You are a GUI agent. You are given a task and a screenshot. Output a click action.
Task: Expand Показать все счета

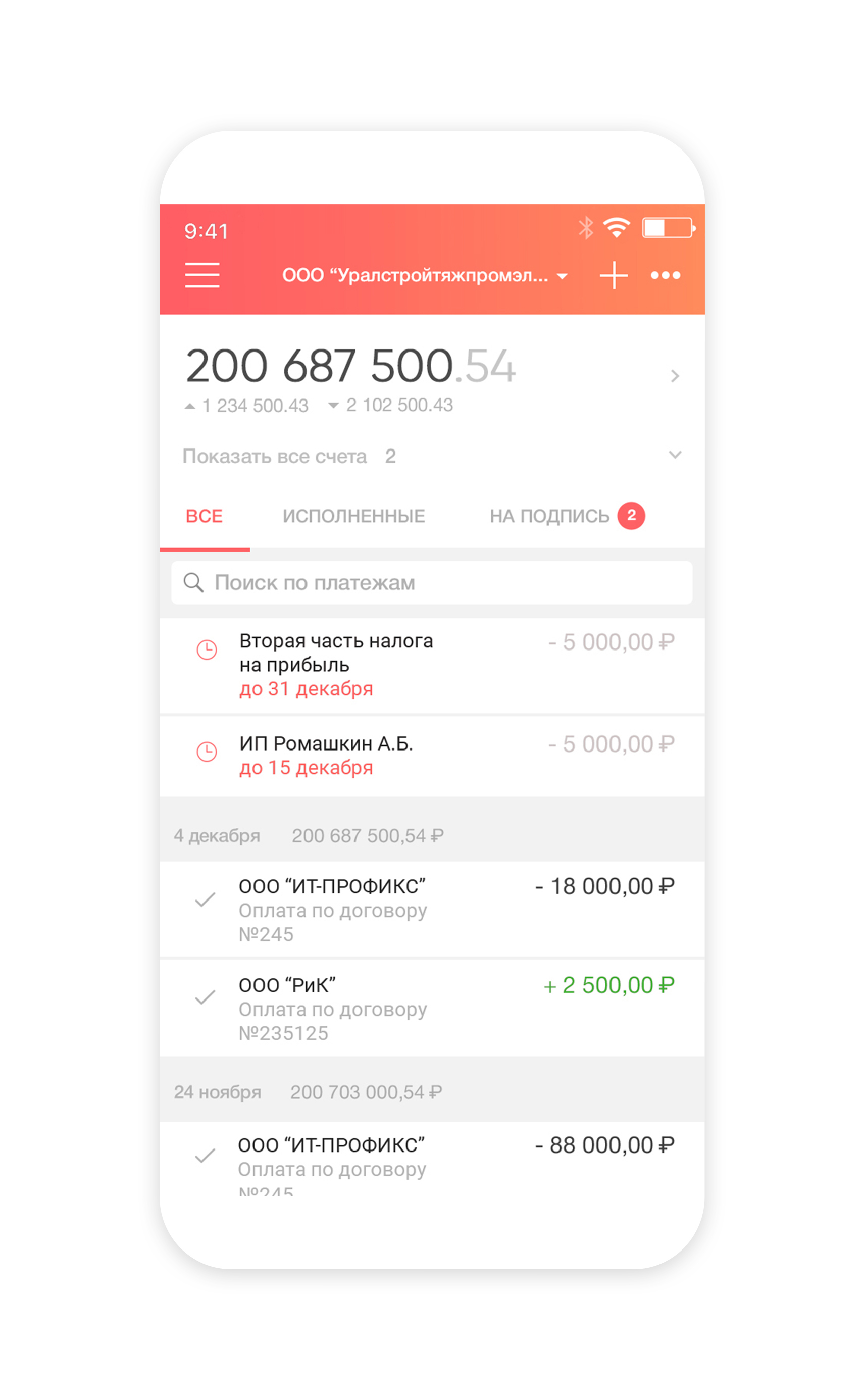[x=431, y=456]
